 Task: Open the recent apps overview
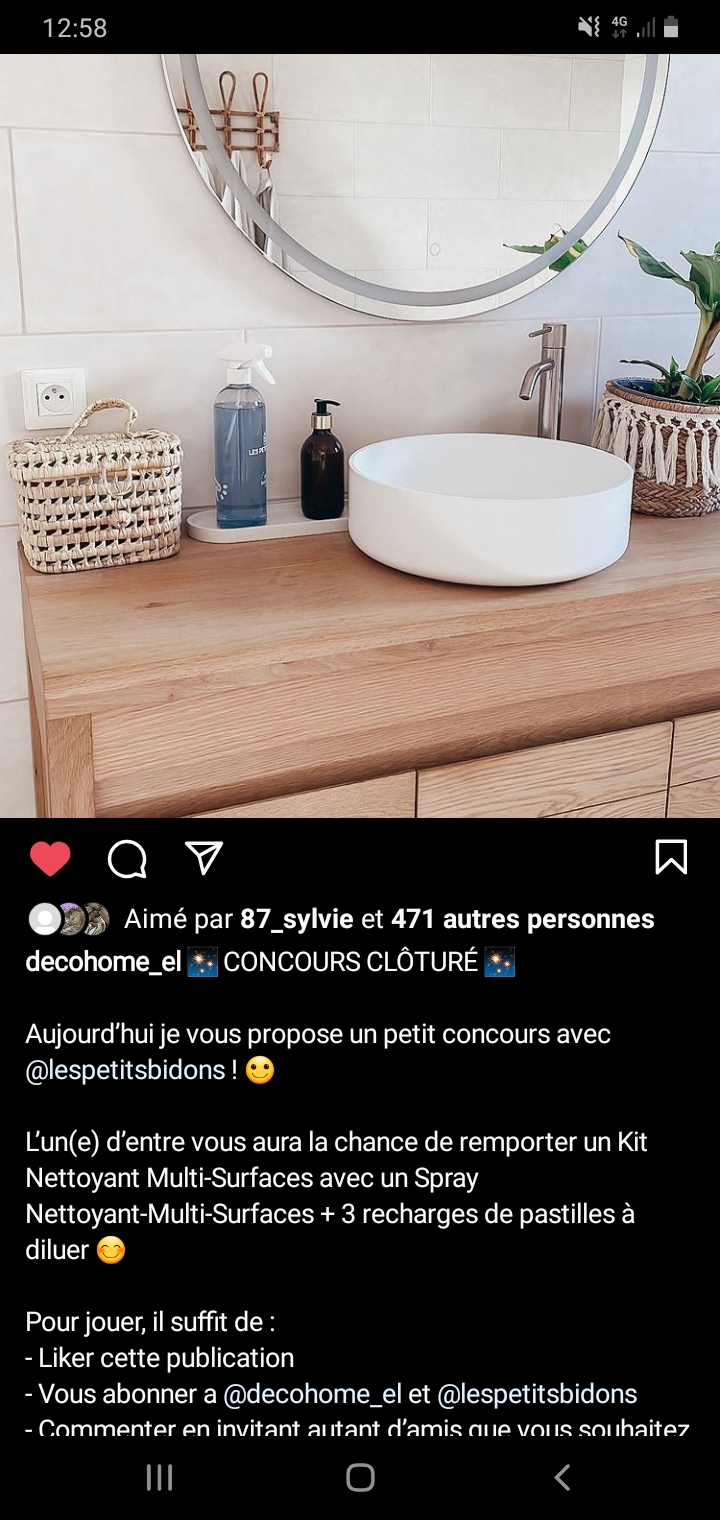(159, 1477)
